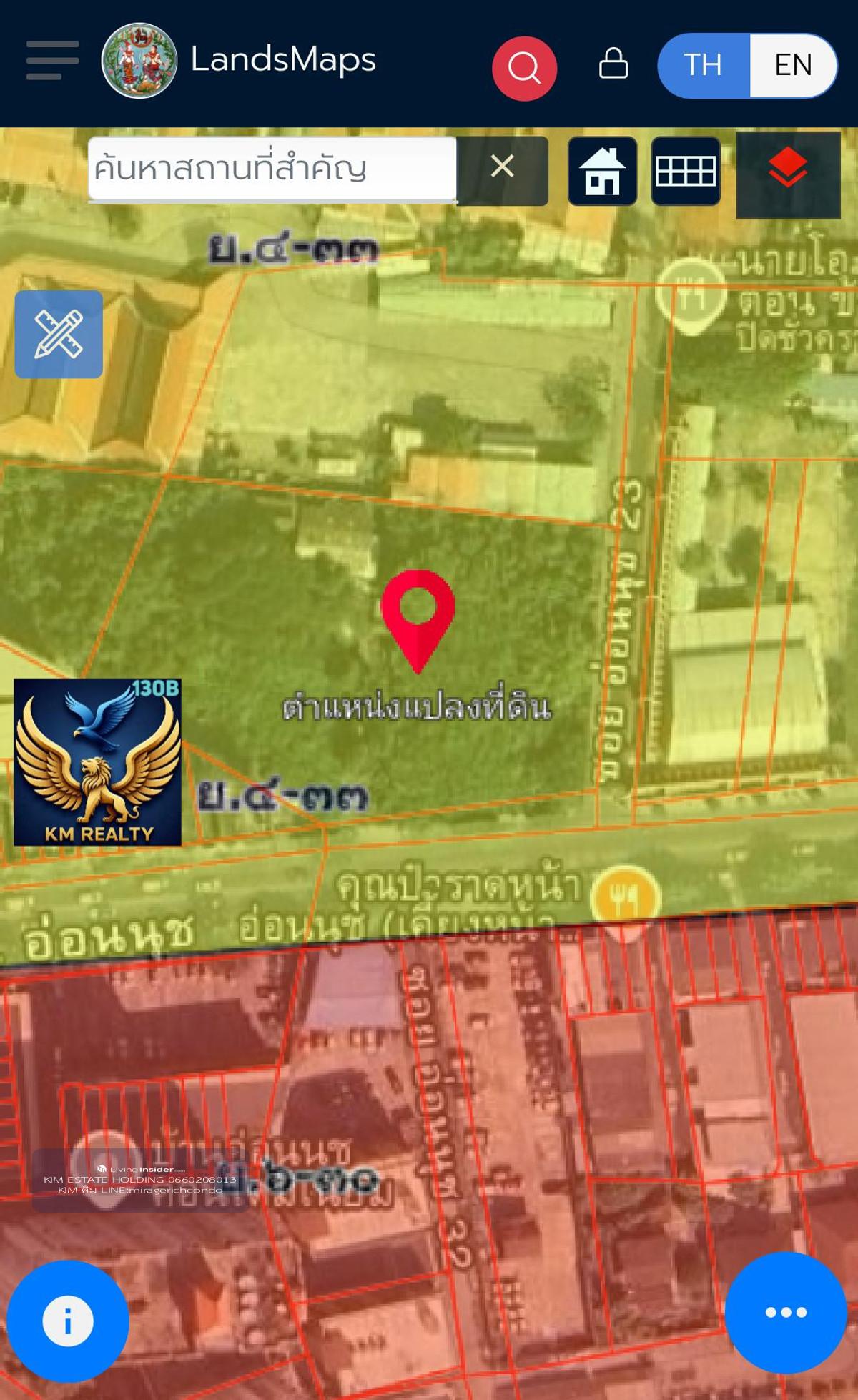Tap the red land parcel pin
Screen dimensions: 858x1400
coord(418,615)
